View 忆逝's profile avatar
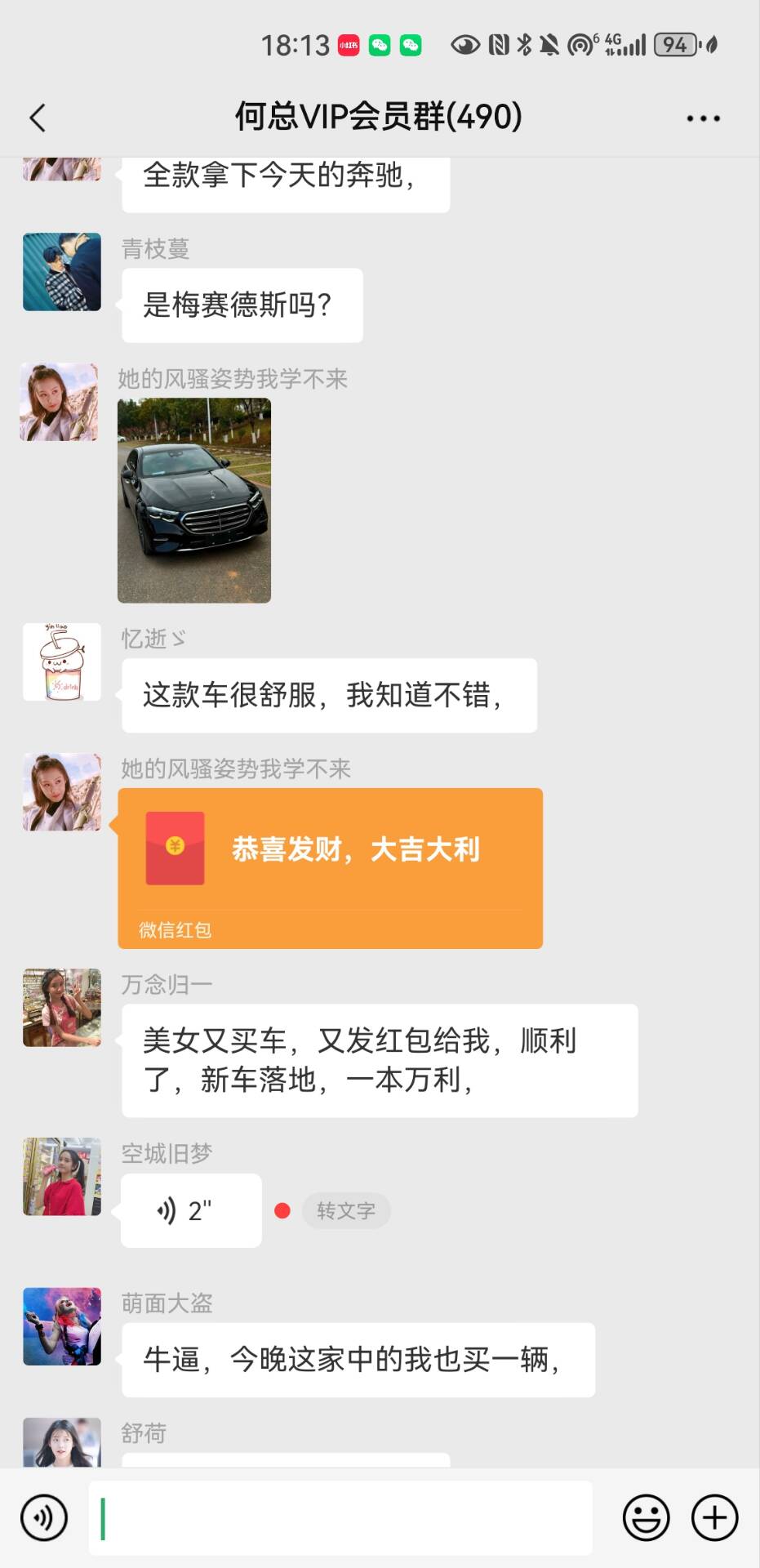The image size is (760, 1568). 62,661
